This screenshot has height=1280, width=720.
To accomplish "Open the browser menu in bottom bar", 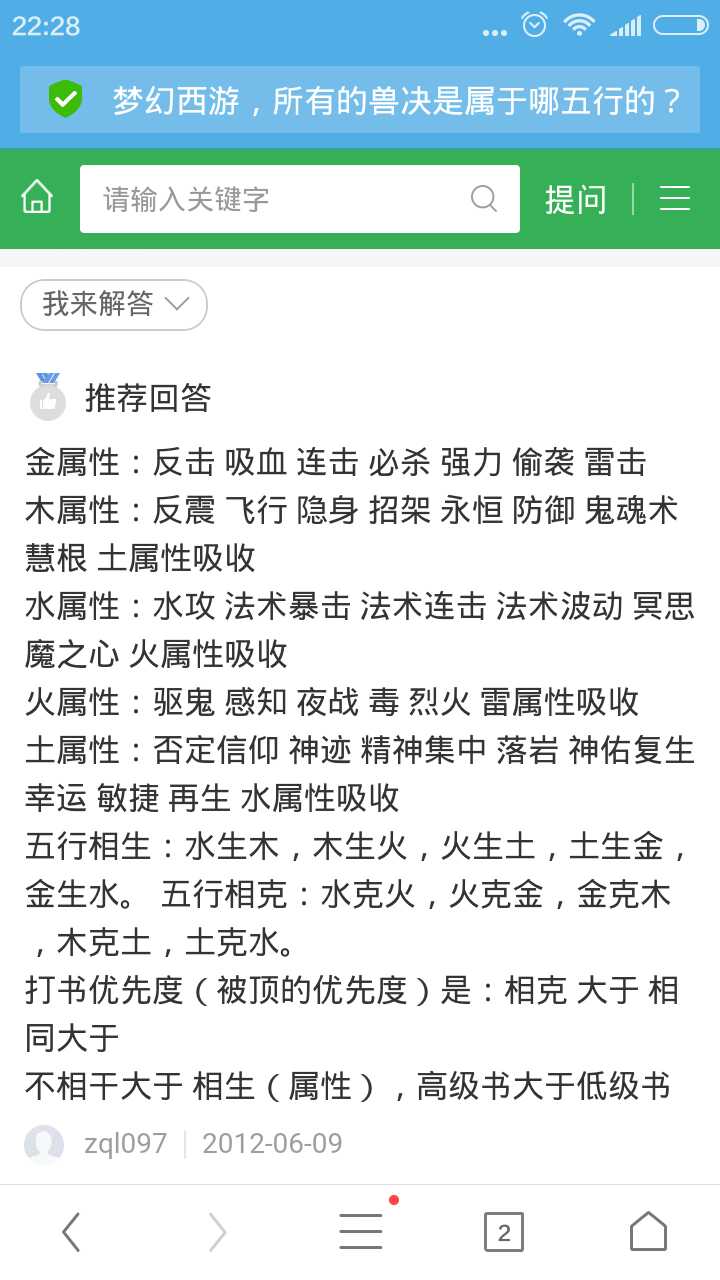I will [x=360, y=1230].
